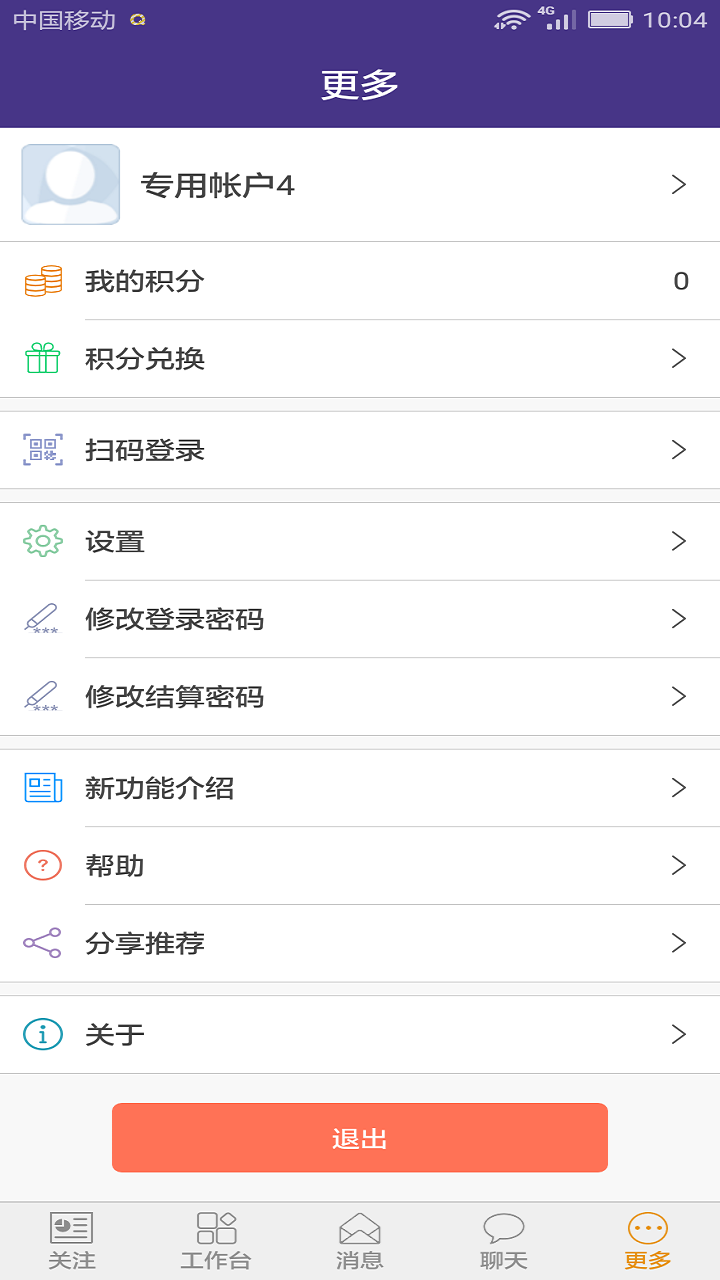Open 设置 settings
The width and height of the screenshot is (720, 1280).
pyautogui.click(x=360, y=541)
